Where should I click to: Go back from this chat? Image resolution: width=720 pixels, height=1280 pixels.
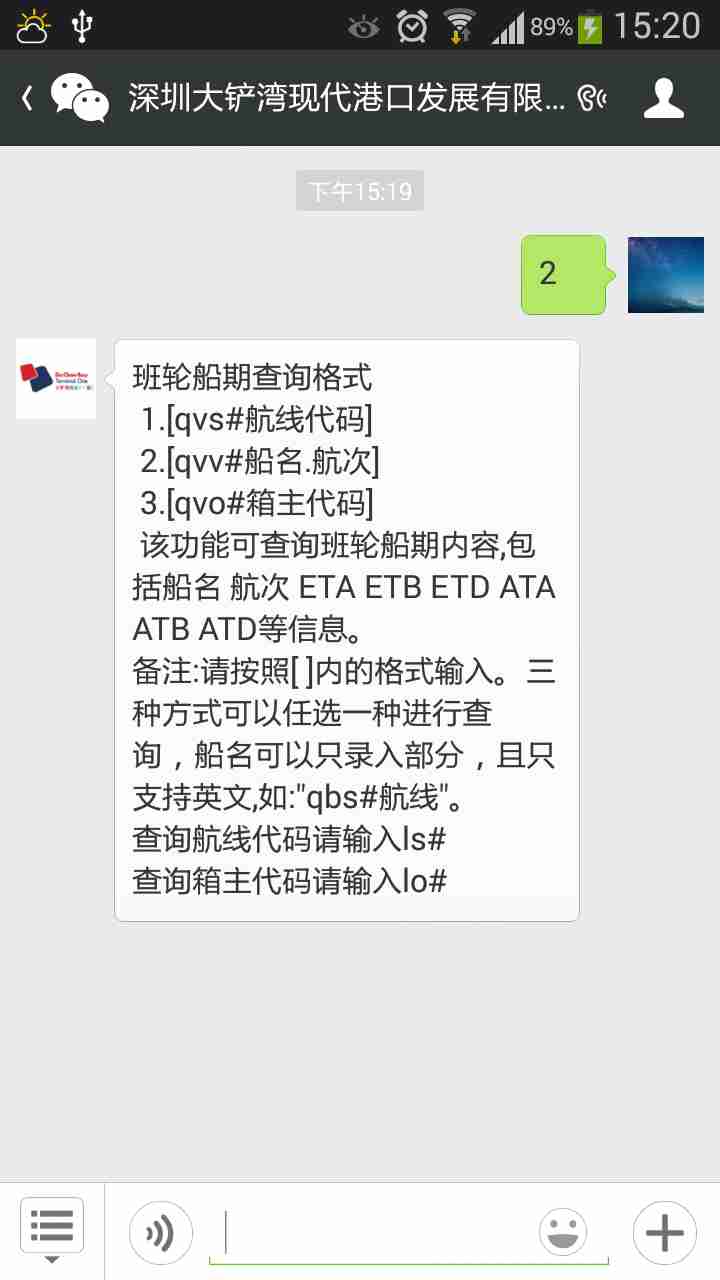point(28,98)
